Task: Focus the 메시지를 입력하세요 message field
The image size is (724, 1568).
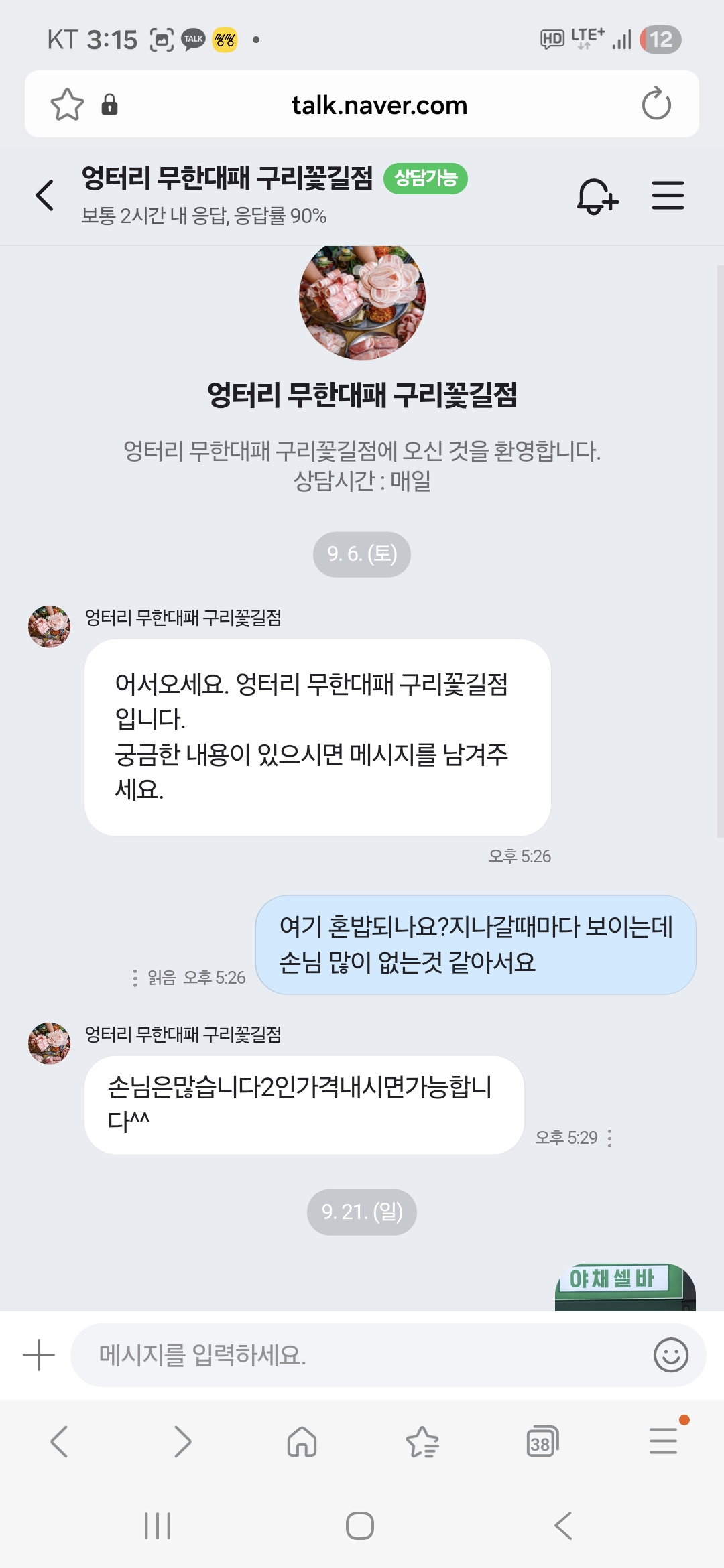Action: tap(362, 1355)
